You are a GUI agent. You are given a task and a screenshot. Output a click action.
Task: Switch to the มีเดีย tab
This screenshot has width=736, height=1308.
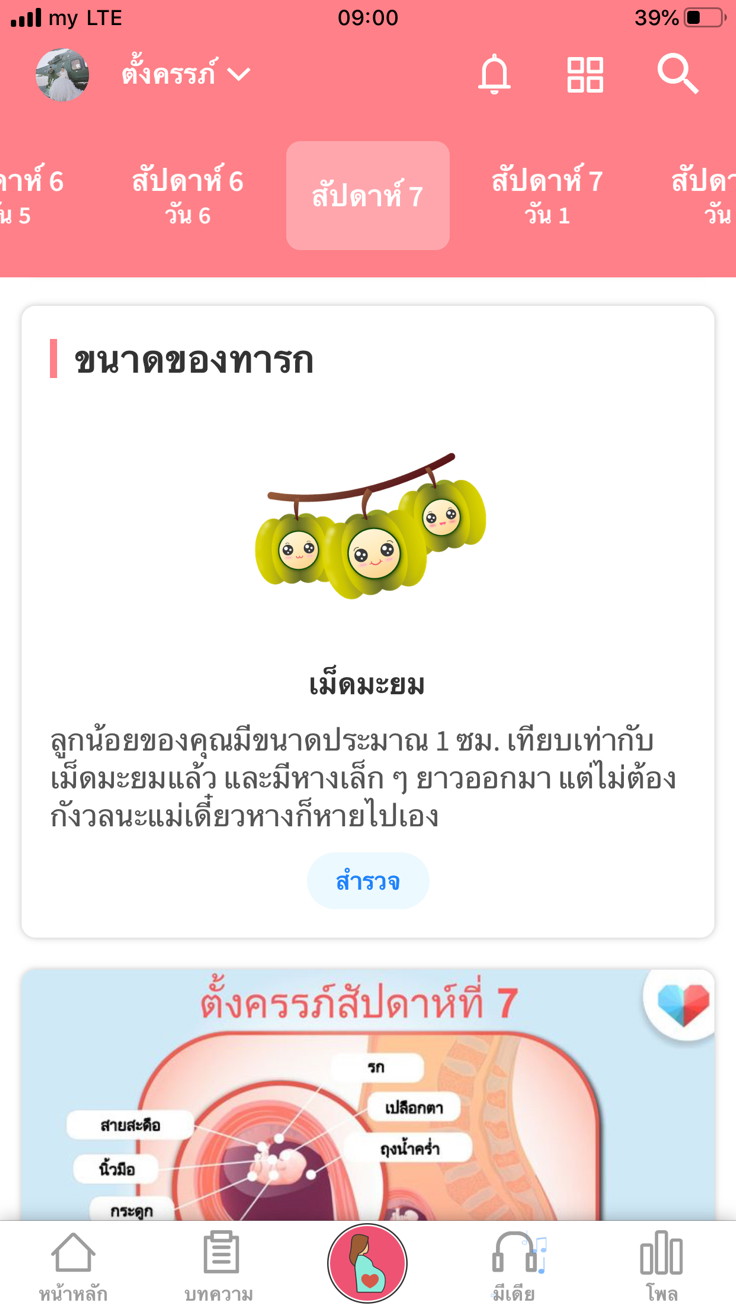pos(515,1266)
